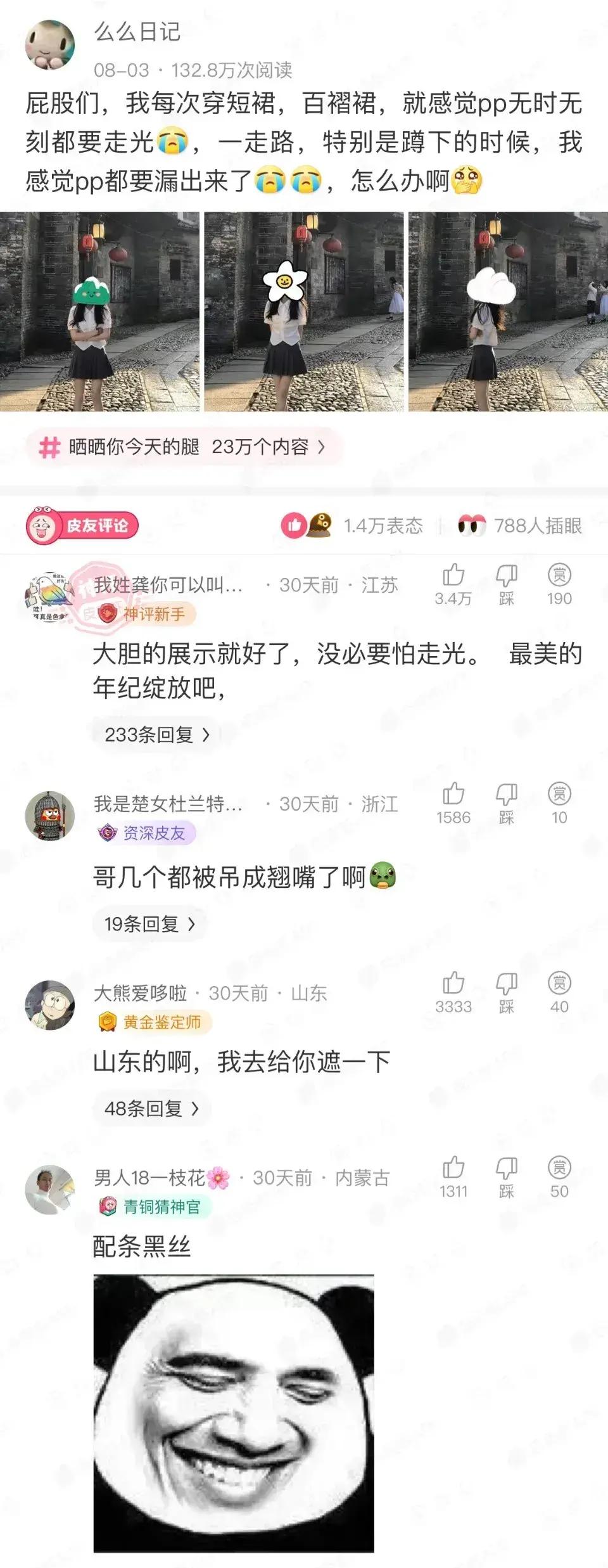Open the third post photo
This screenshot has width=608, height=1568.
pos(508,312)
